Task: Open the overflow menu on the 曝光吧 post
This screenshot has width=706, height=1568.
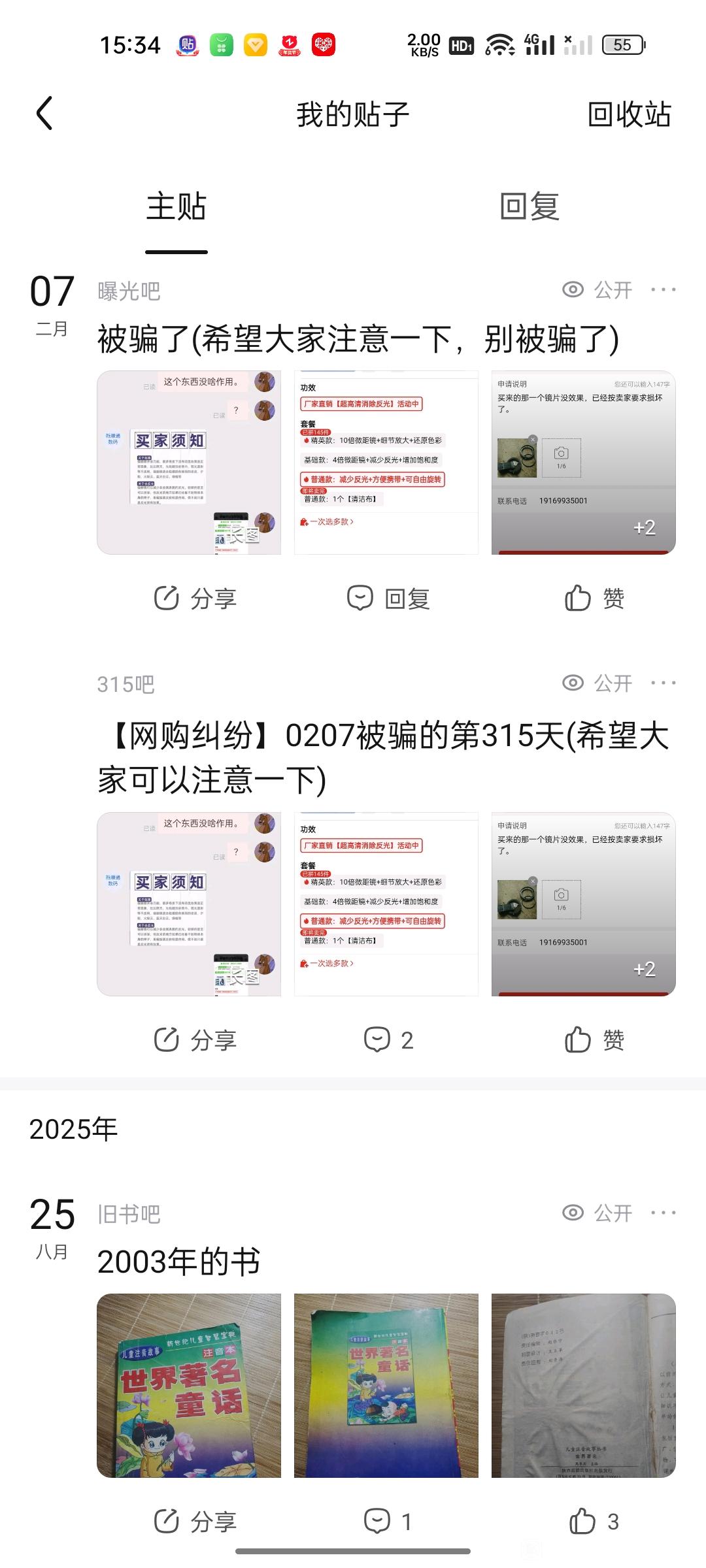Action: pyautogui.click(x=663, y=290)
